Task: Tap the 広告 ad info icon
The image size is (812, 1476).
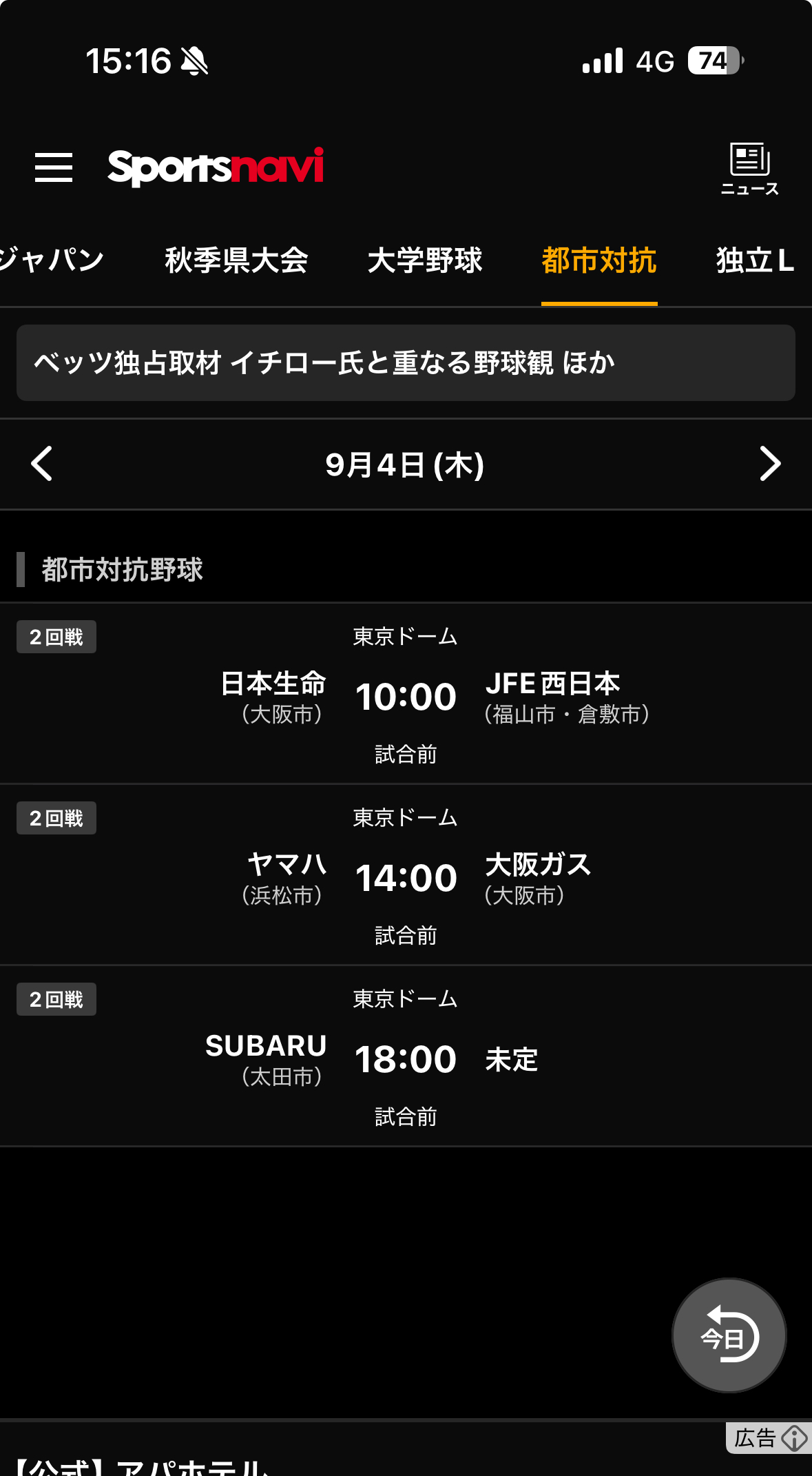Action: (x=794, y=1438)
